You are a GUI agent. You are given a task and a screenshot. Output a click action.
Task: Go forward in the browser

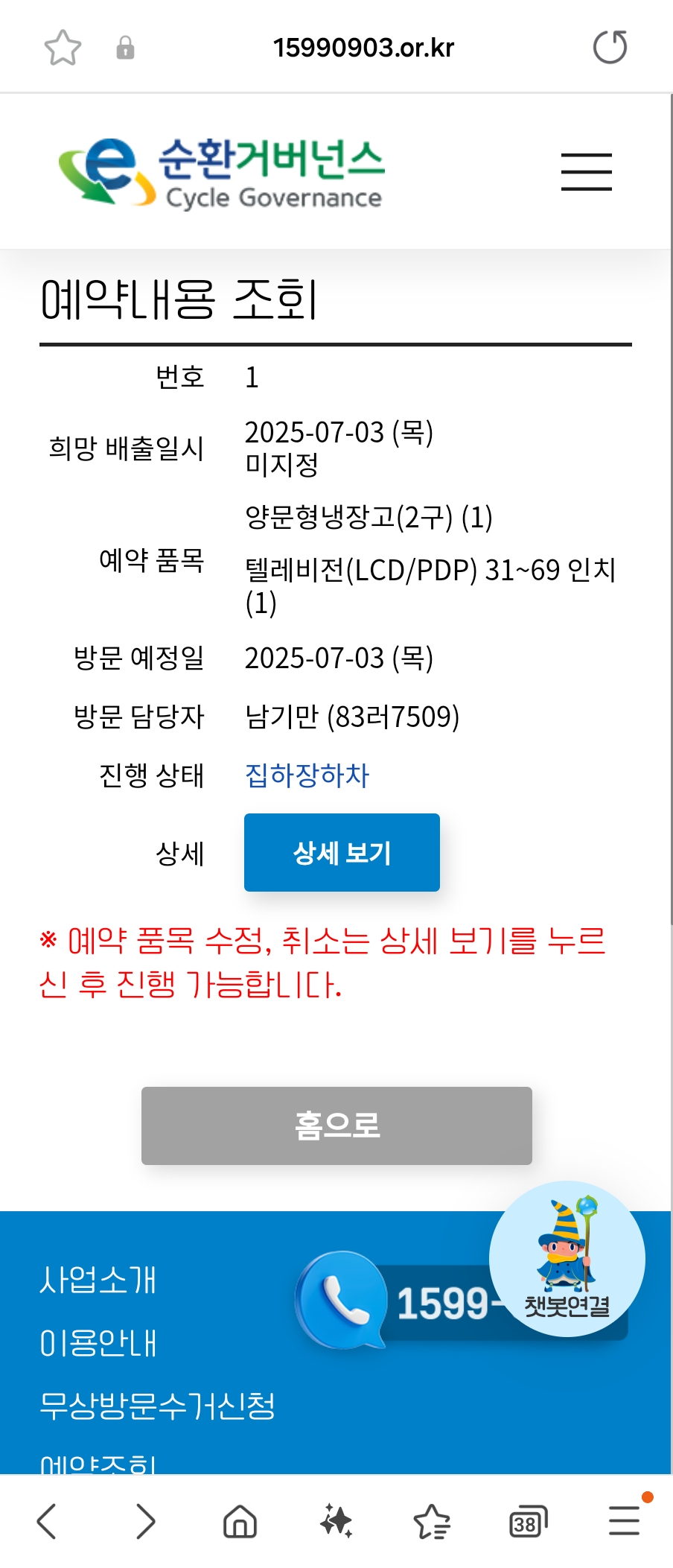click(x=146, y=1521)
